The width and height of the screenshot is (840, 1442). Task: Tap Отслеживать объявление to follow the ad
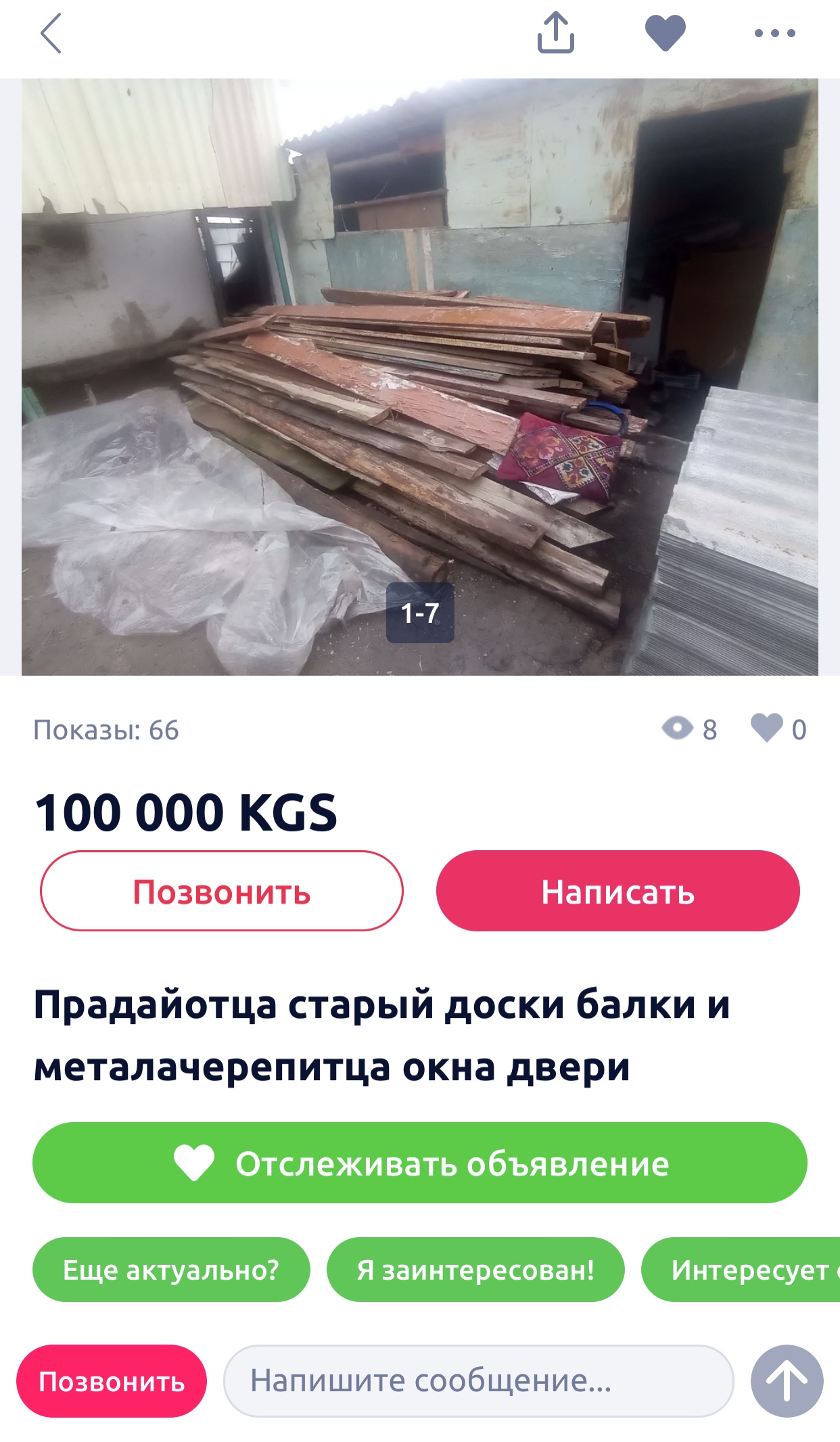click(419, 1163)
